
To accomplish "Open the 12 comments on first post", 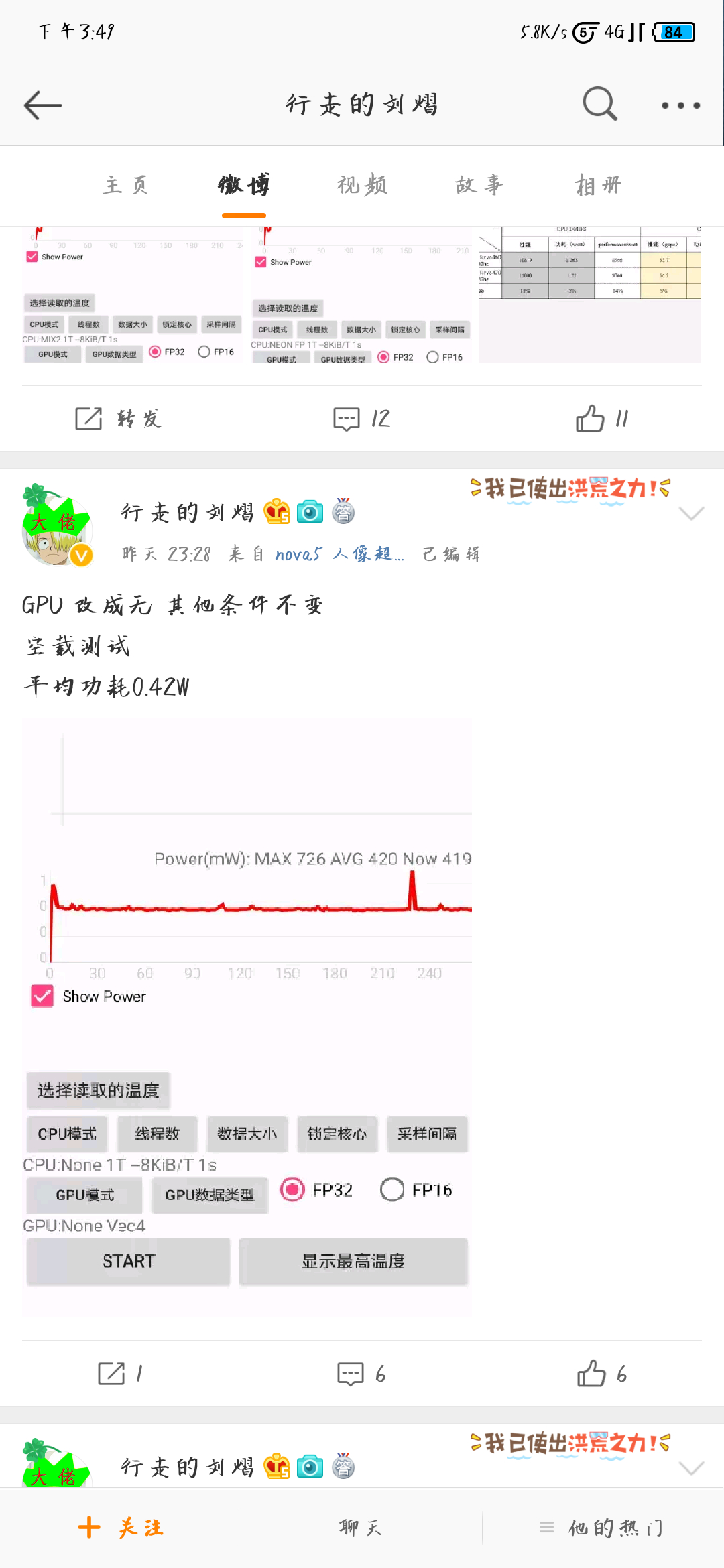I will coord(362,419).
